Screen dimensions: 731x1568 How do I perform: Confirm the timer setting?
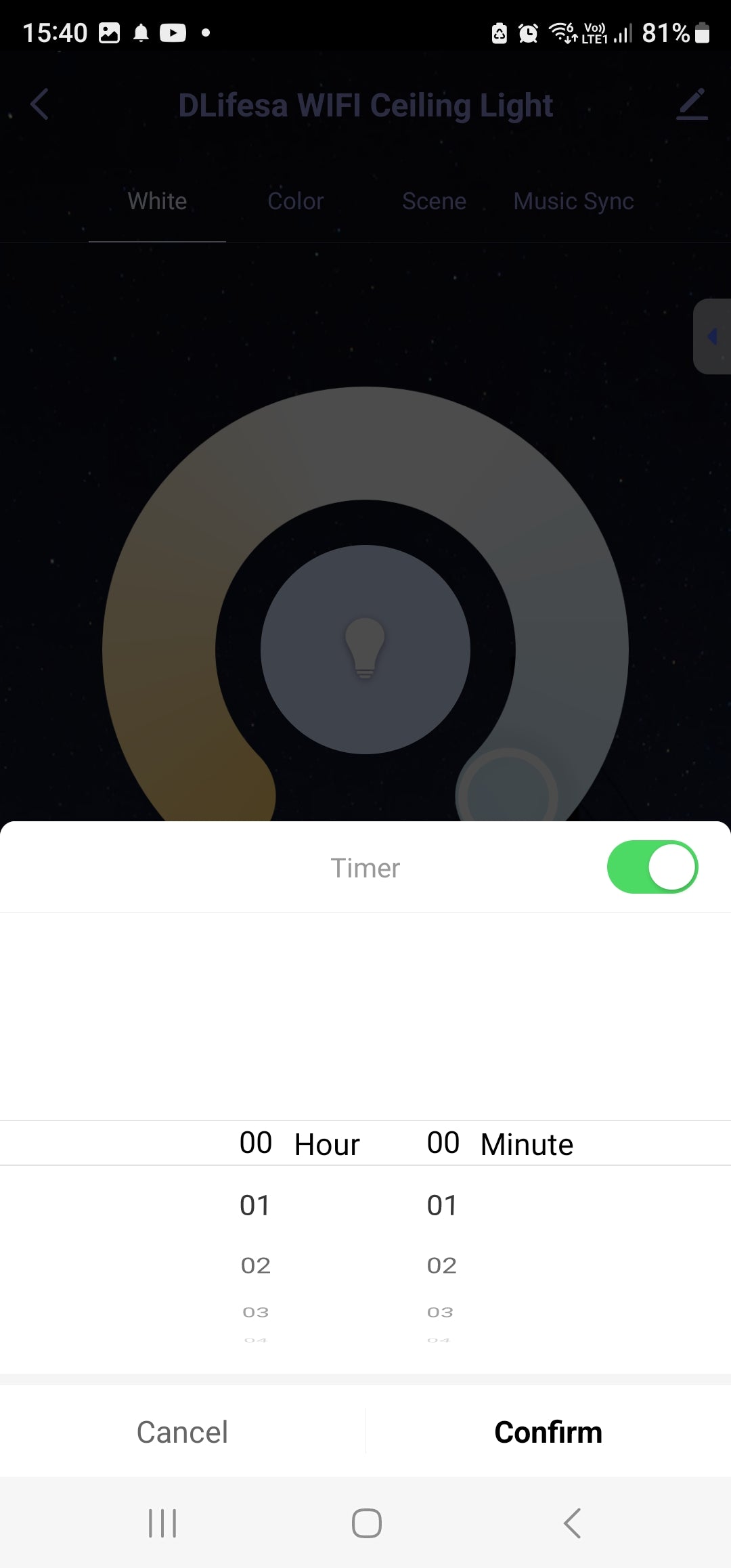[x=548, y=1432]
